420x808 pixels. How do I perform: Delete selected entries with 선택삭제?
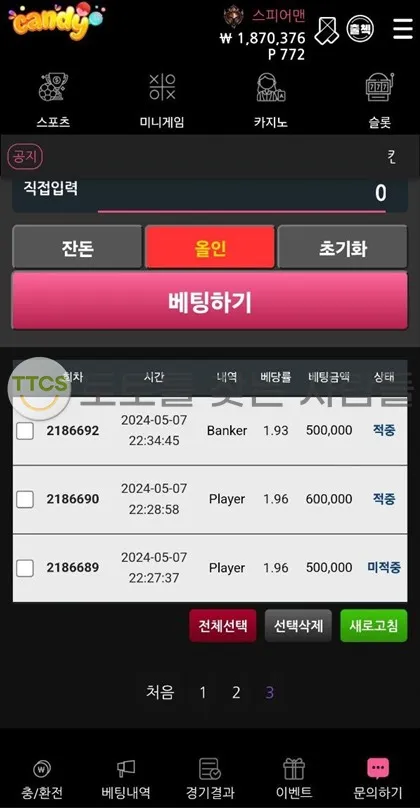298,626
